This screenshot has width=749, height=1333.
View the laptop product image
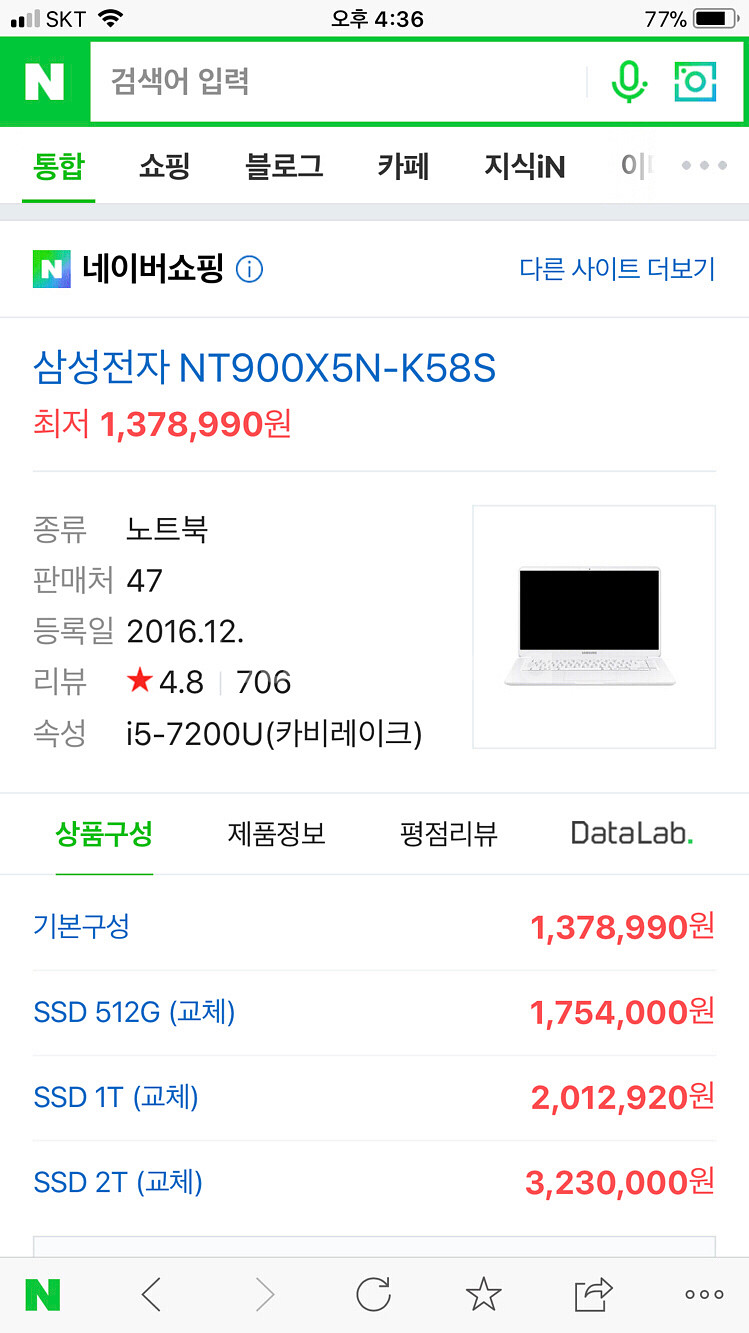pos(594,627)
